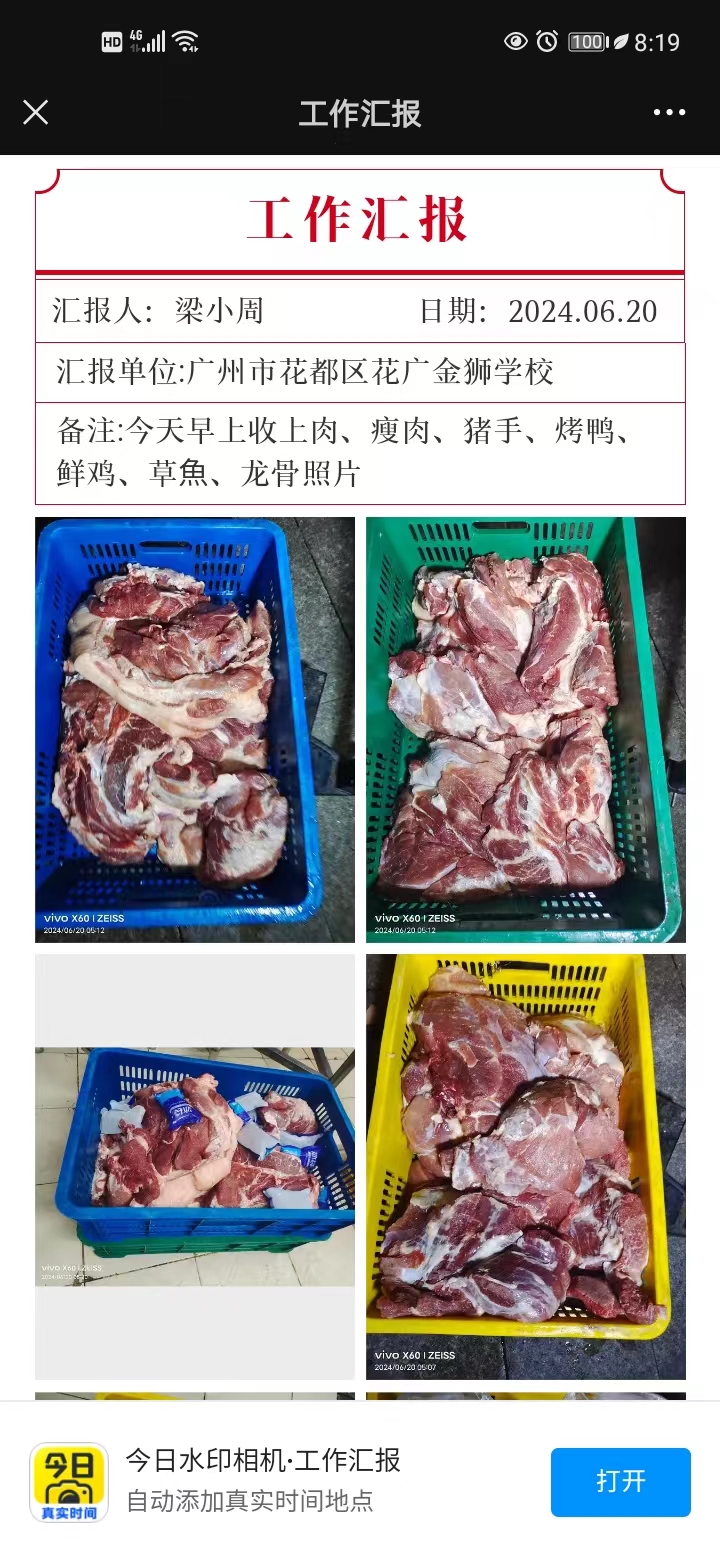View the meat photo in blue crate
720x1560 pixels.
point(195,729)
